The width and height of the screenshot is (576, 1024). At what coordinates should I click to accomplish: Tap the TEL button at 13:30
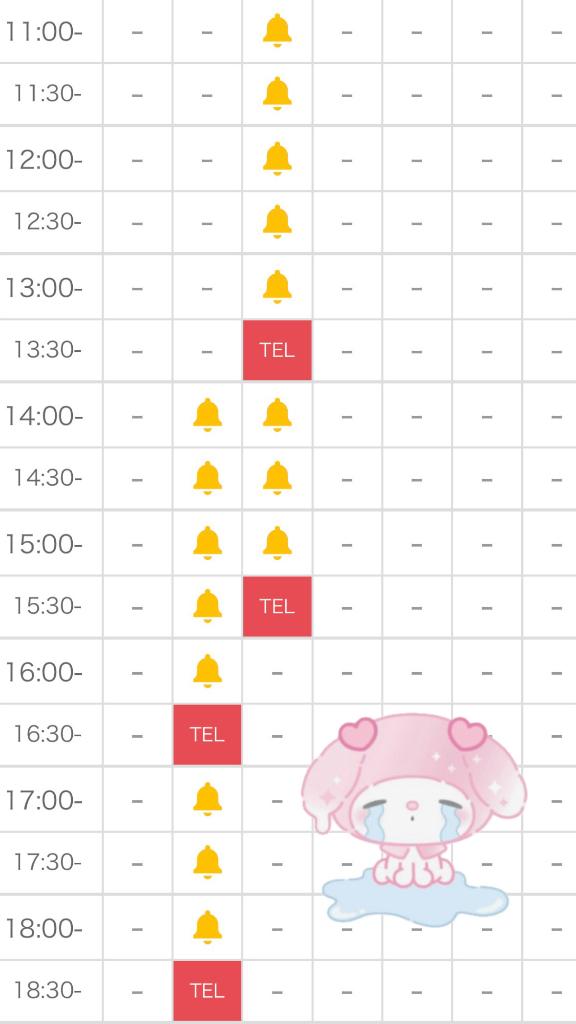(277, 350)
